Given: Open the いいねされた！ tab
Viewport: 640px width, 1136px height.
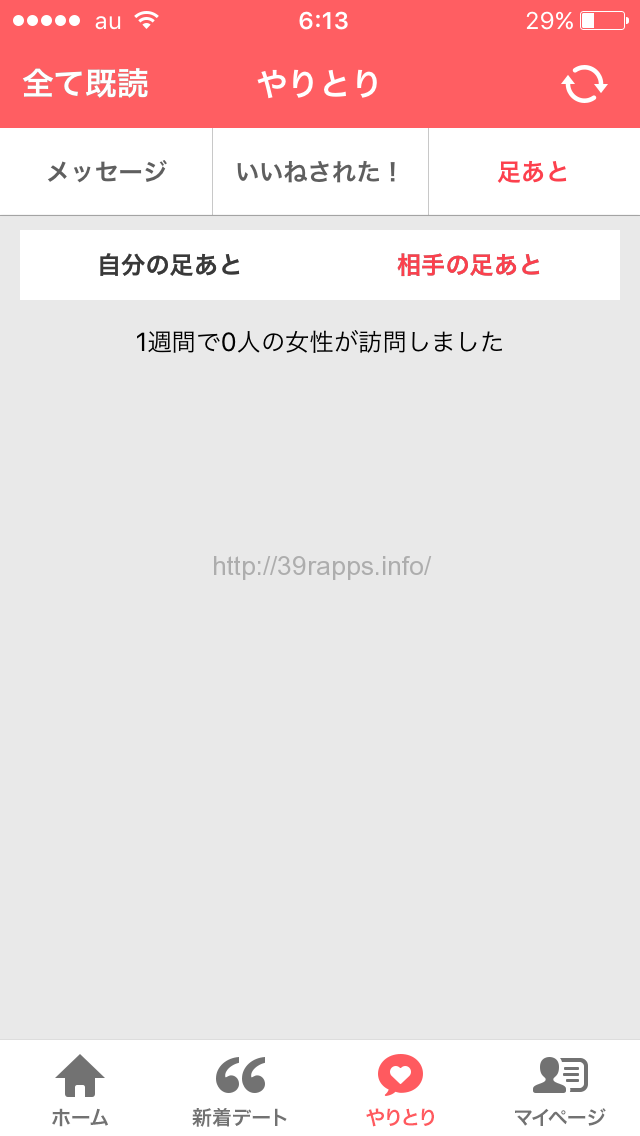Looking at the screenshot, I should [320, 172].
